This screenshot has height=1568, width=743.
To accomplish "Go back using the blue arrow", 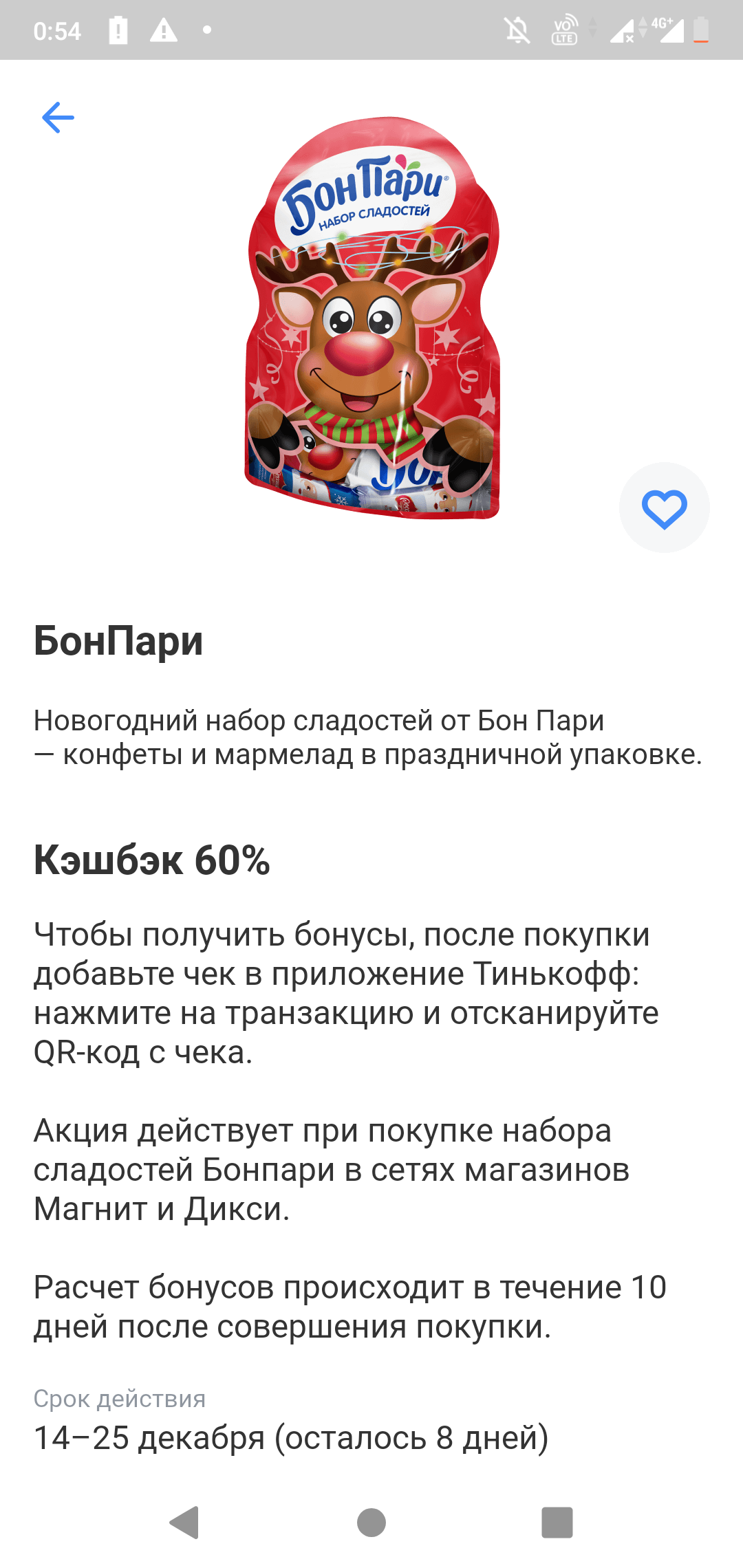I will (58, 118).
